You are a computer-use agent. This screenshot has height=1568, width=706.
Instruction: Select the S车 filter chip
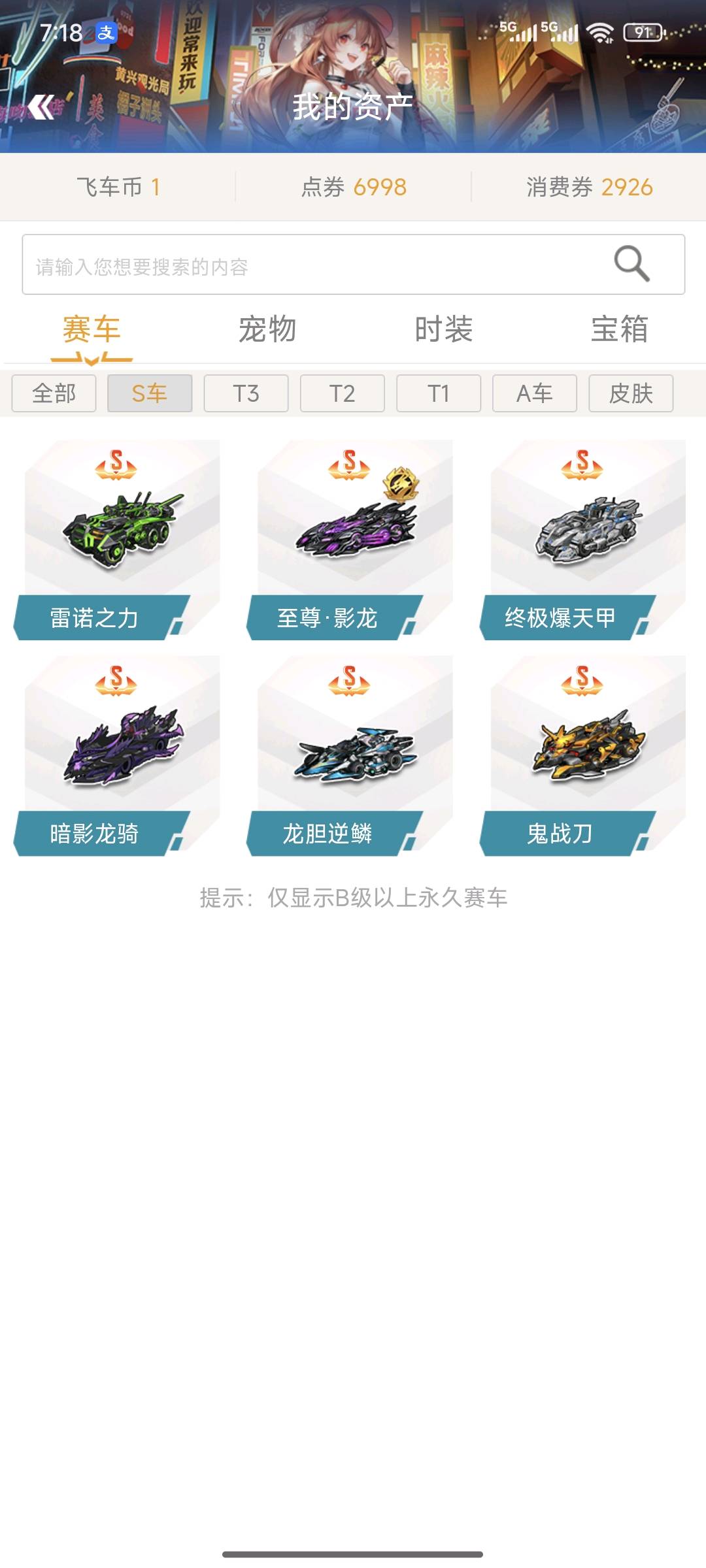tap(150, 393)
